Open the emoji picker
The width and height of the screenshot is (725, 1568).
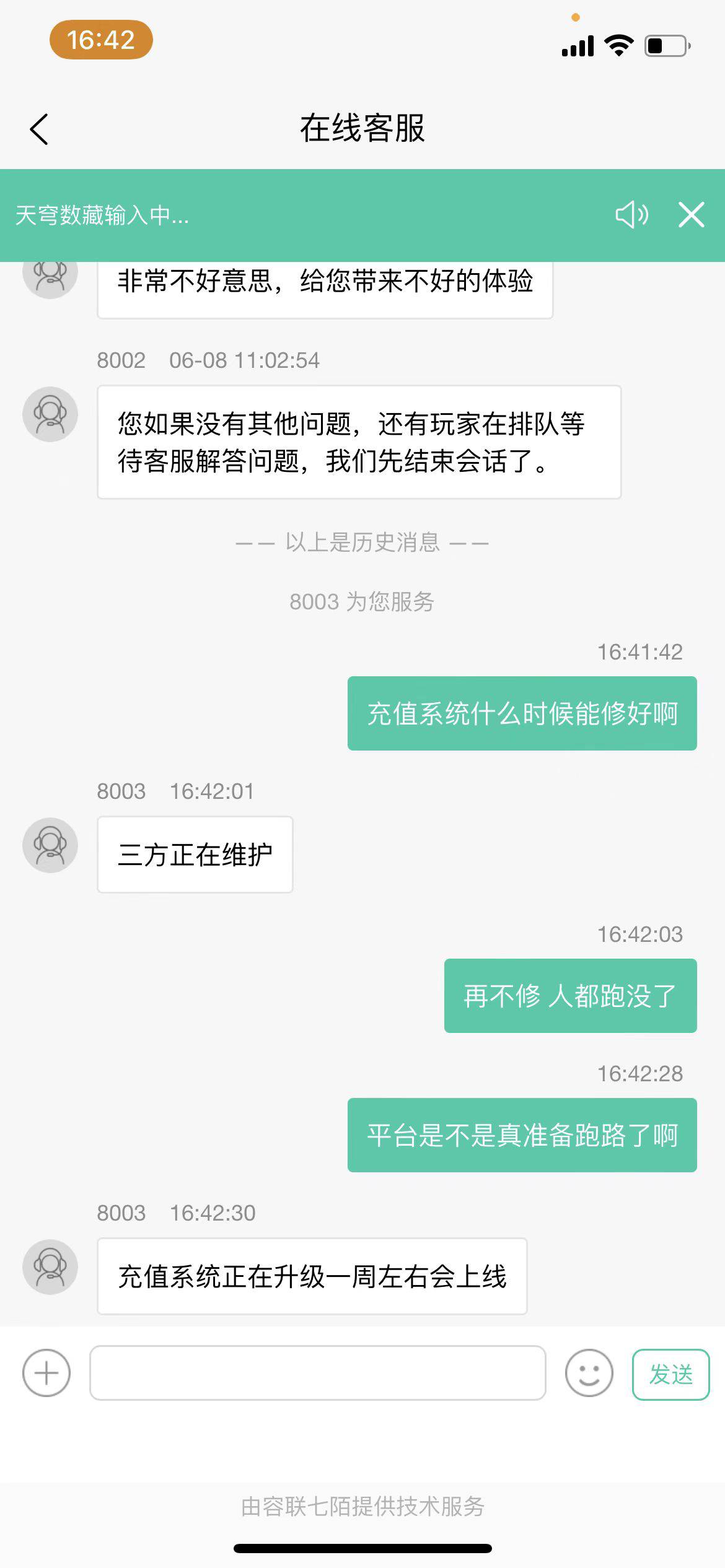589,1372
